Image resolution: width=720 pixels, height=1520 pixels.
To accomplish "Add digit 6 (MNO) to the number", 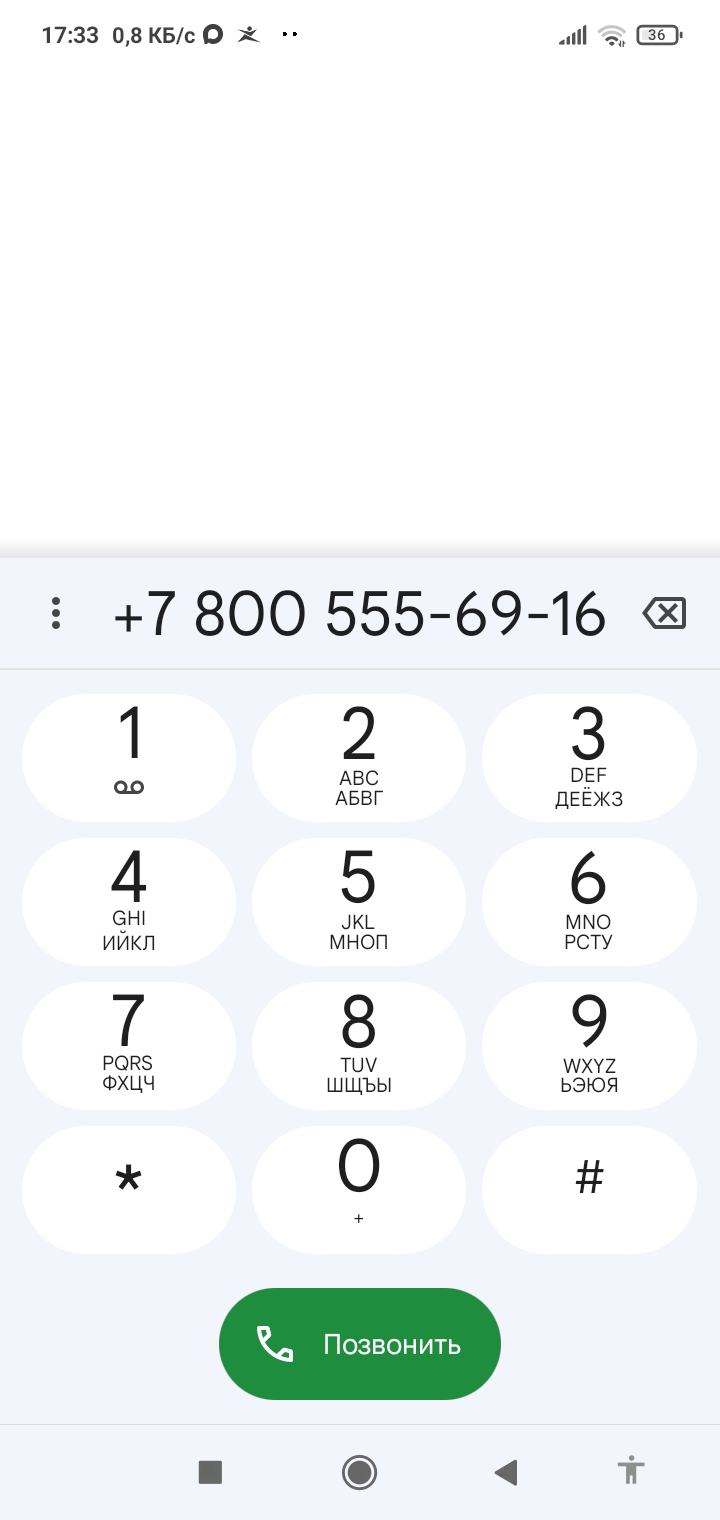I will click(x=589, y=901).
